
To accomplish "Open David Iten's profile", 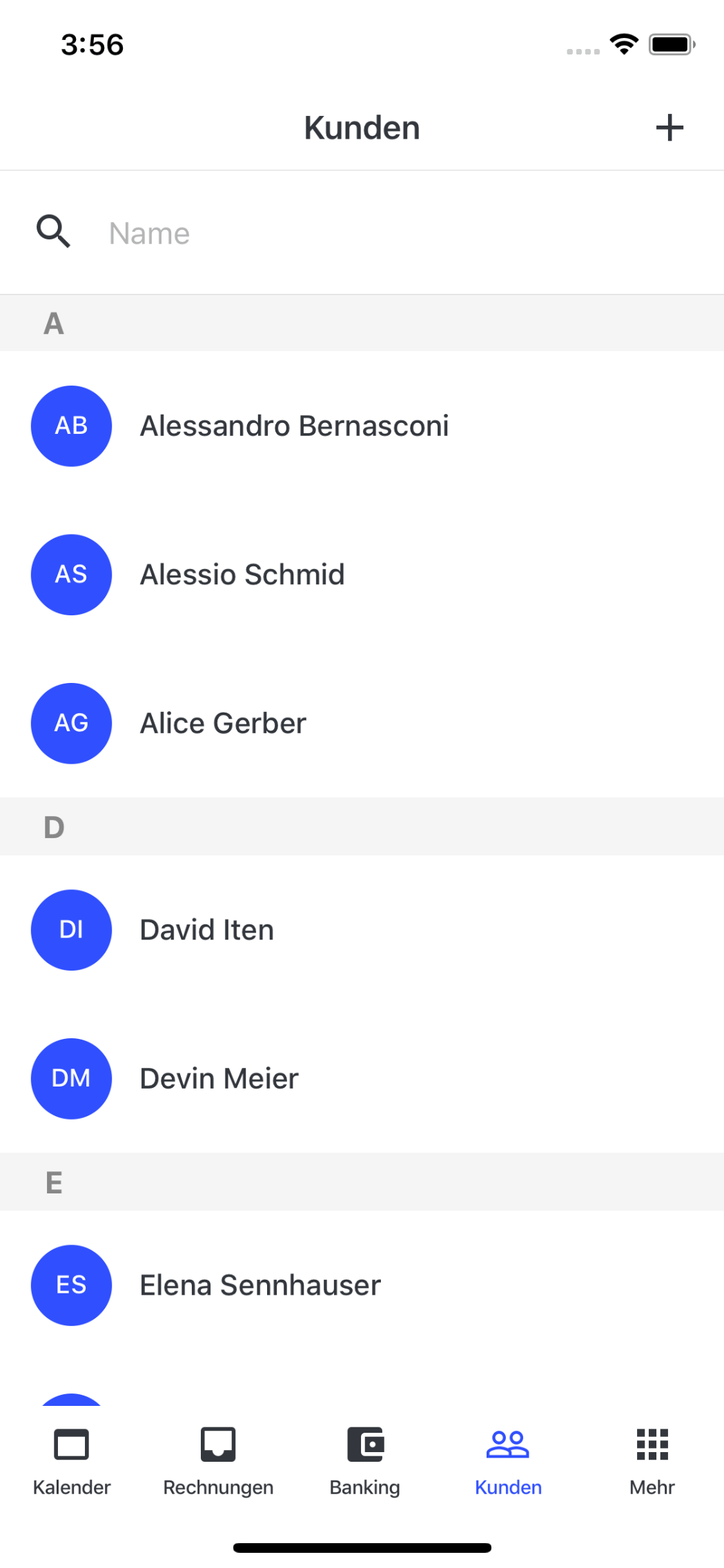I will coord(362,930).
